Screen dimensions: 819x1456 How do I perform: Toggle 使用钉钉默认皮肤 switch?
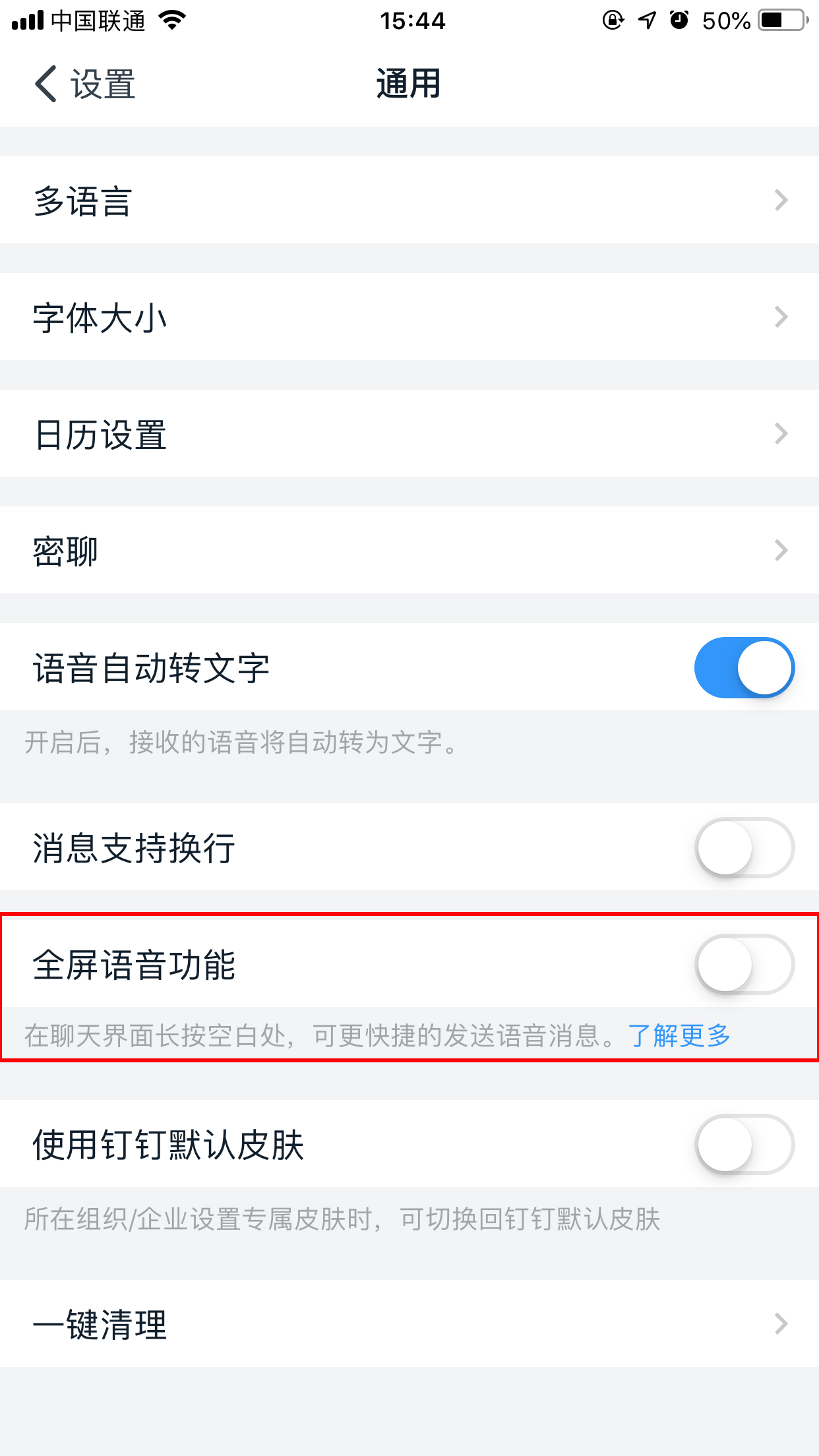click(x=744, y=1144)
